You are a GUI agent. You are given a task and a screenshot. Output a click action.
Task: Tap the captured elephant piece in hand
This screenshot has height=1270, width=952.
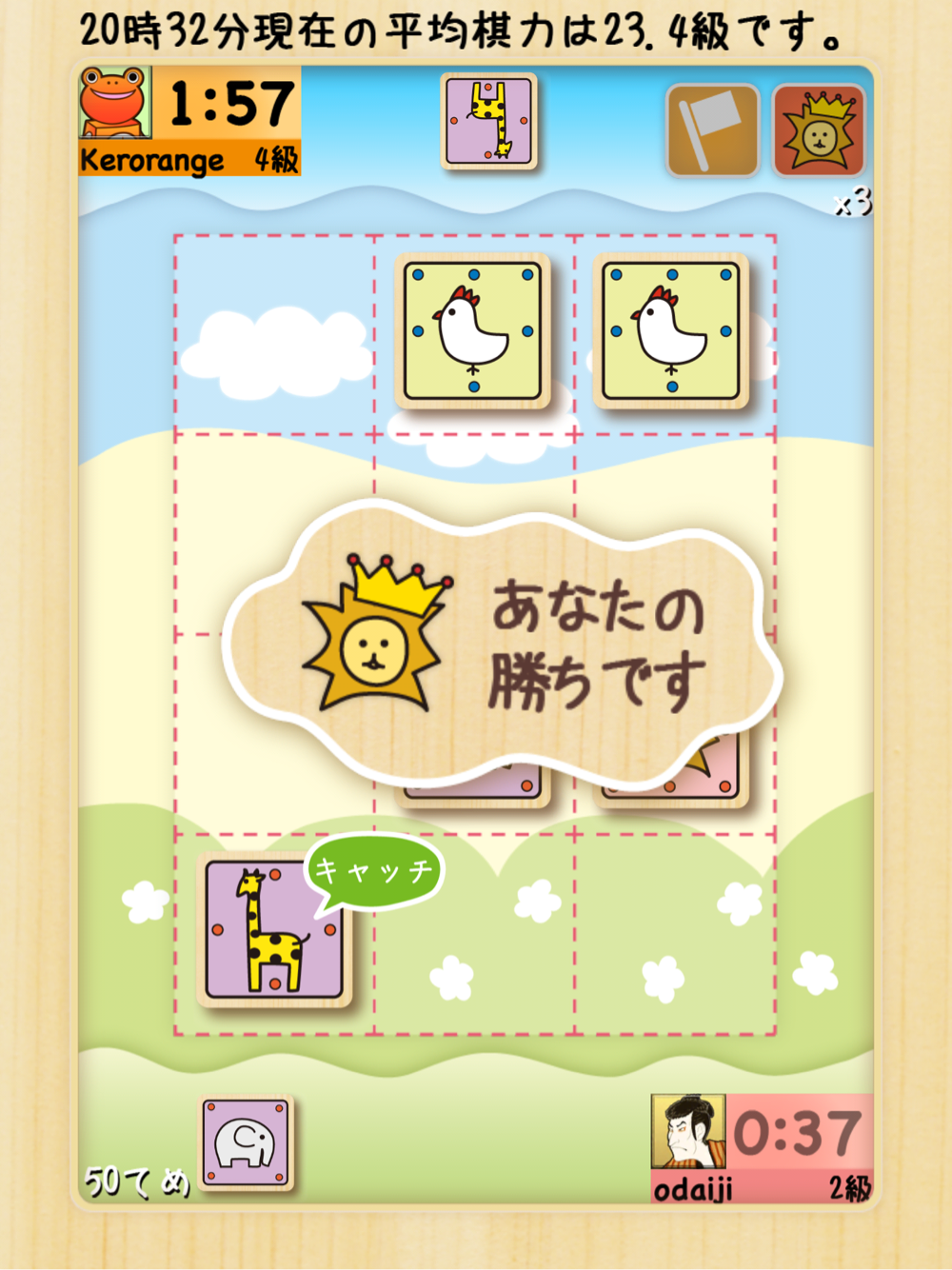pos(247,1142)
